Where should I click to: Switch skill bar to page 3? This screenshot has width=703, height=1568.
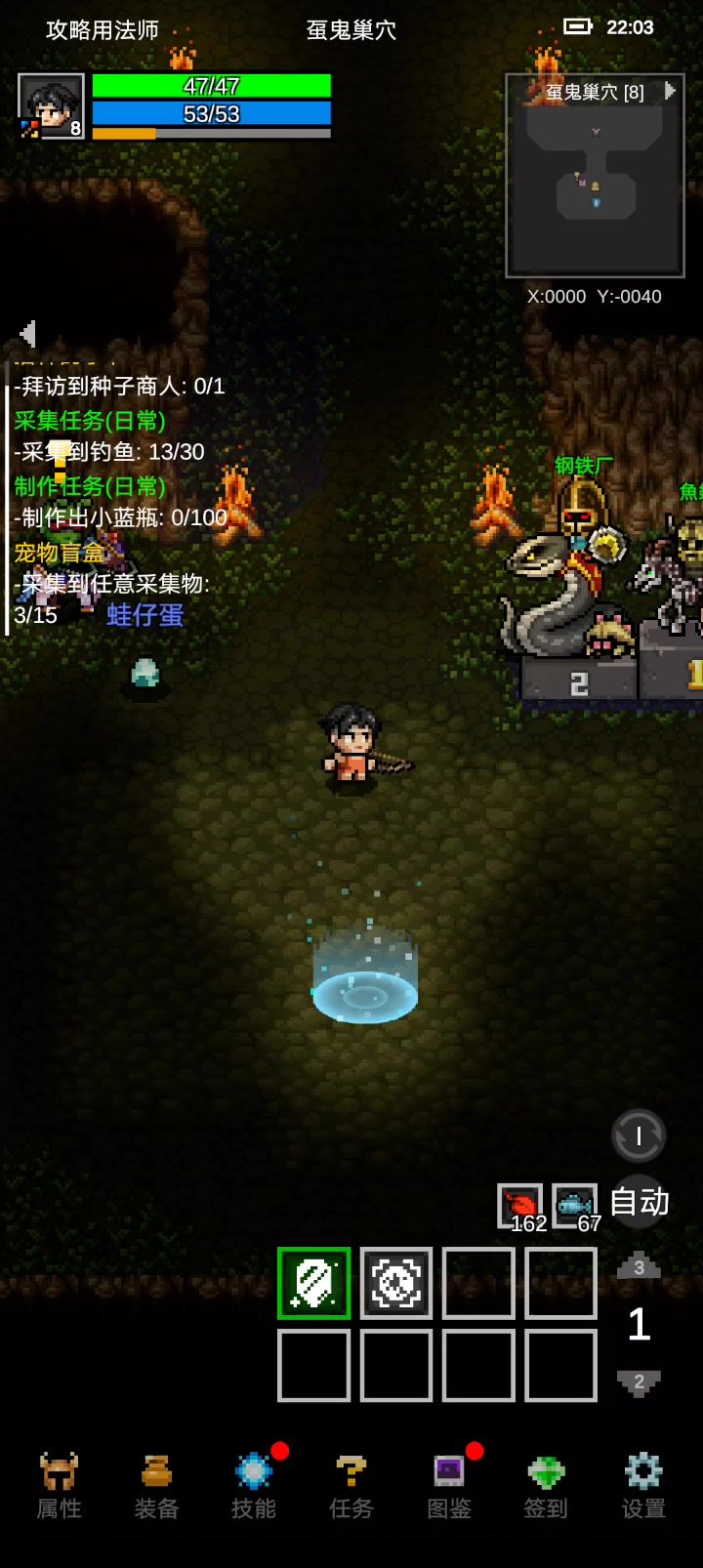tap(639, 1265)
